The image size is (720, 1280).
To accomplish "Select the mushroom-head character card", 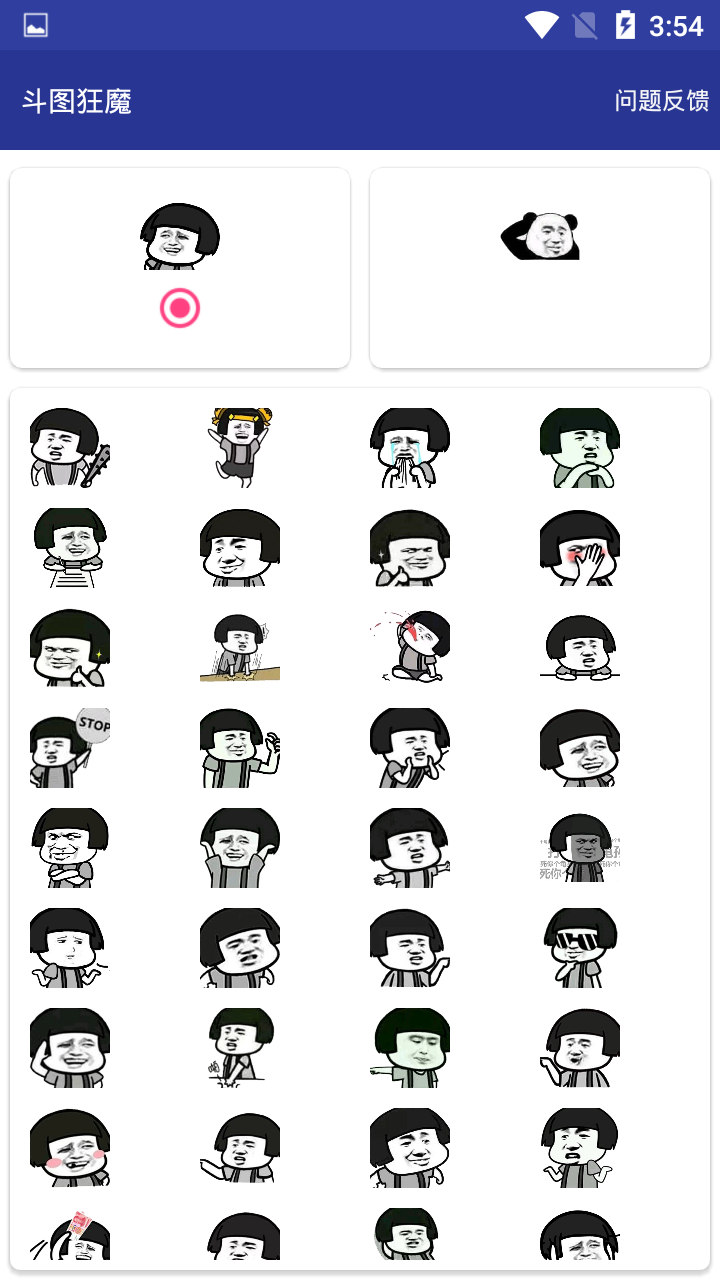I will click(180, 267).
